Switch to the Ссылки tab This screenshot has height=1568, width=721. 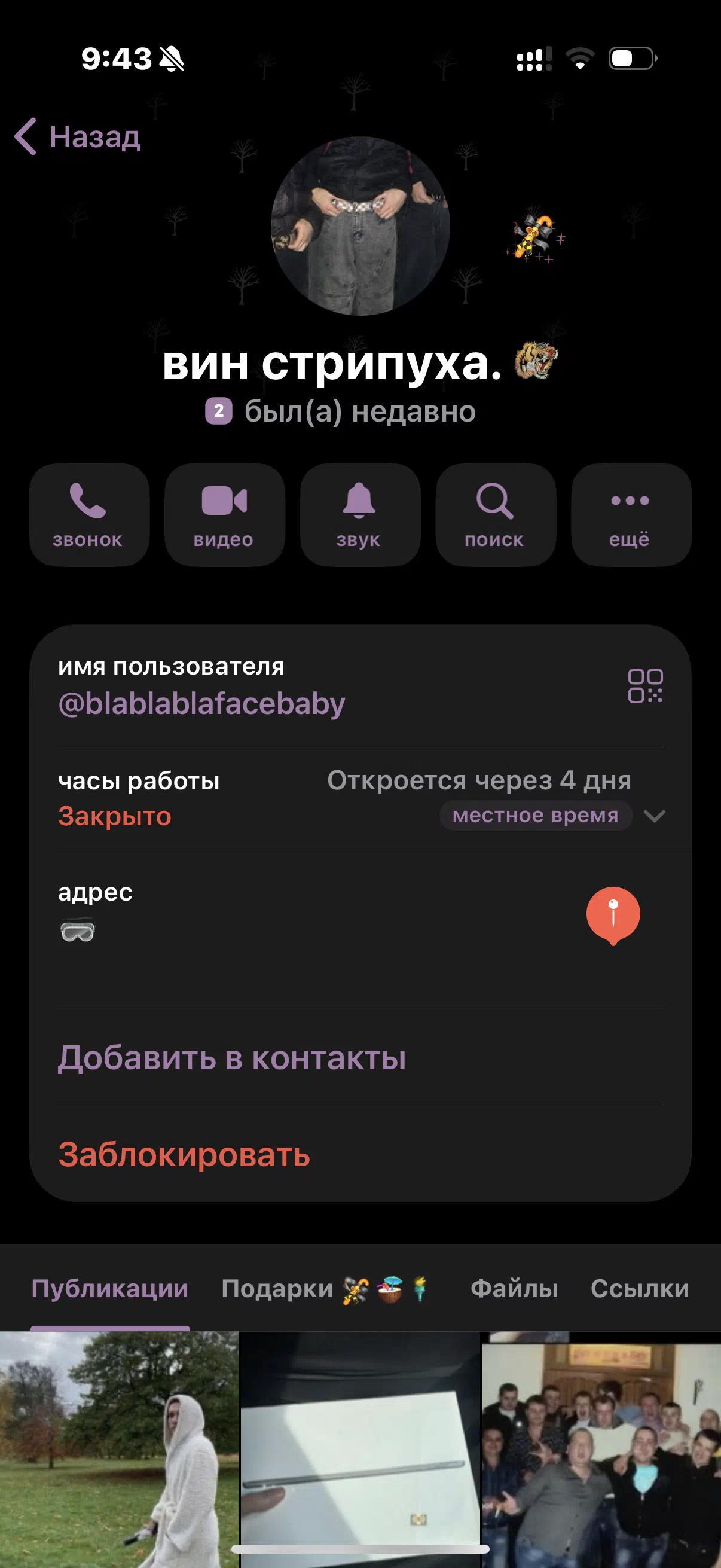pyautogui.click(x=640, y=1289)
